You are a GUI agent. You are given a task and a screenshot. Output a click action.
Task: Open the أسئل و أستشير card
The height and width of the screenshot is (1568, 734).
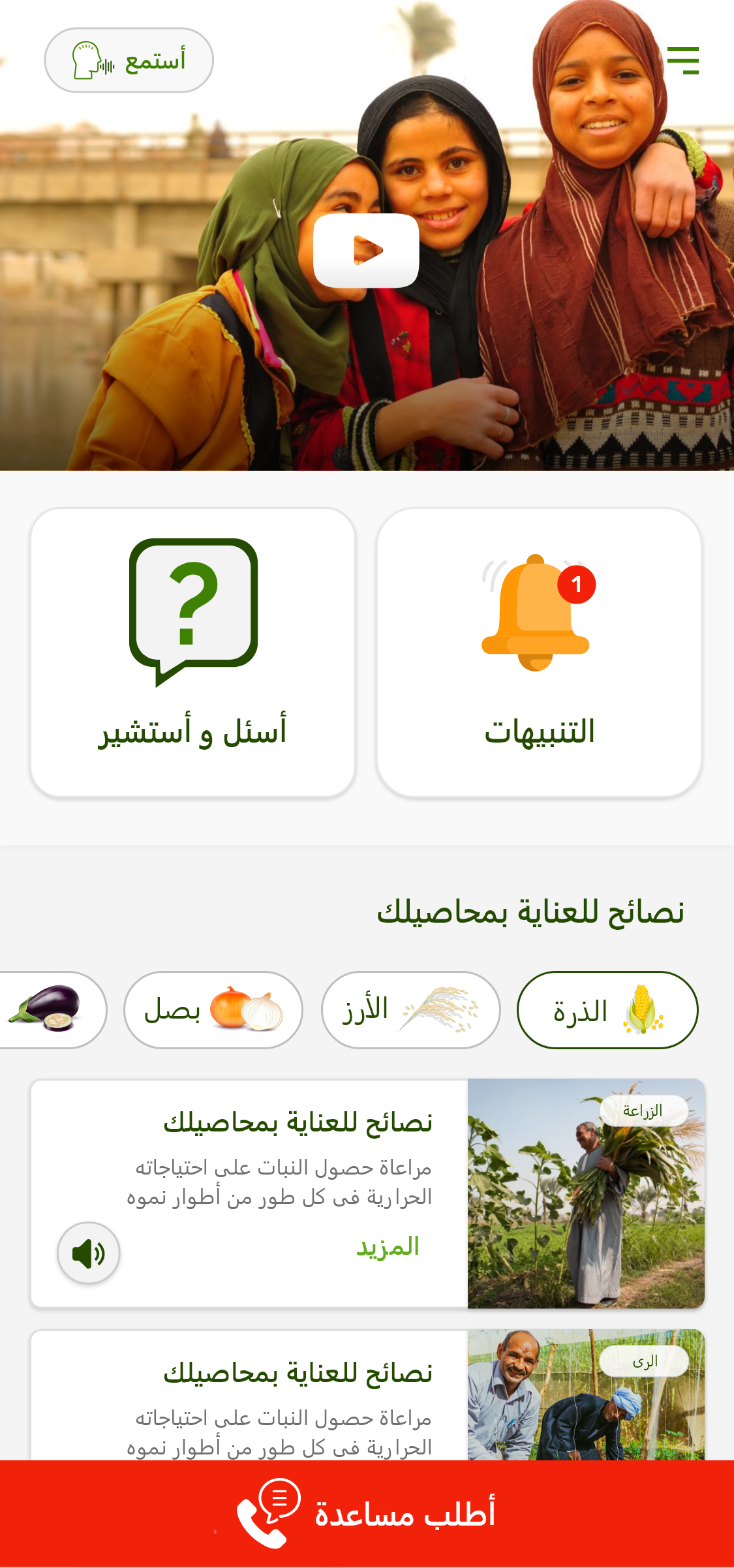(x=193, y=653)
